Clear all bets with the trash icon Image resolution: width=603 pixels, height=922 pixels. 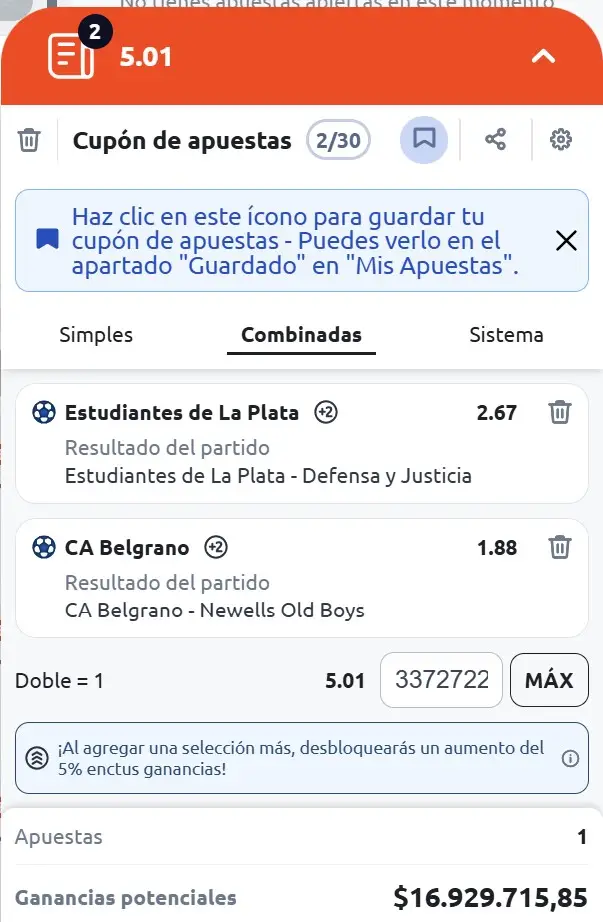[x=29, y=140]
